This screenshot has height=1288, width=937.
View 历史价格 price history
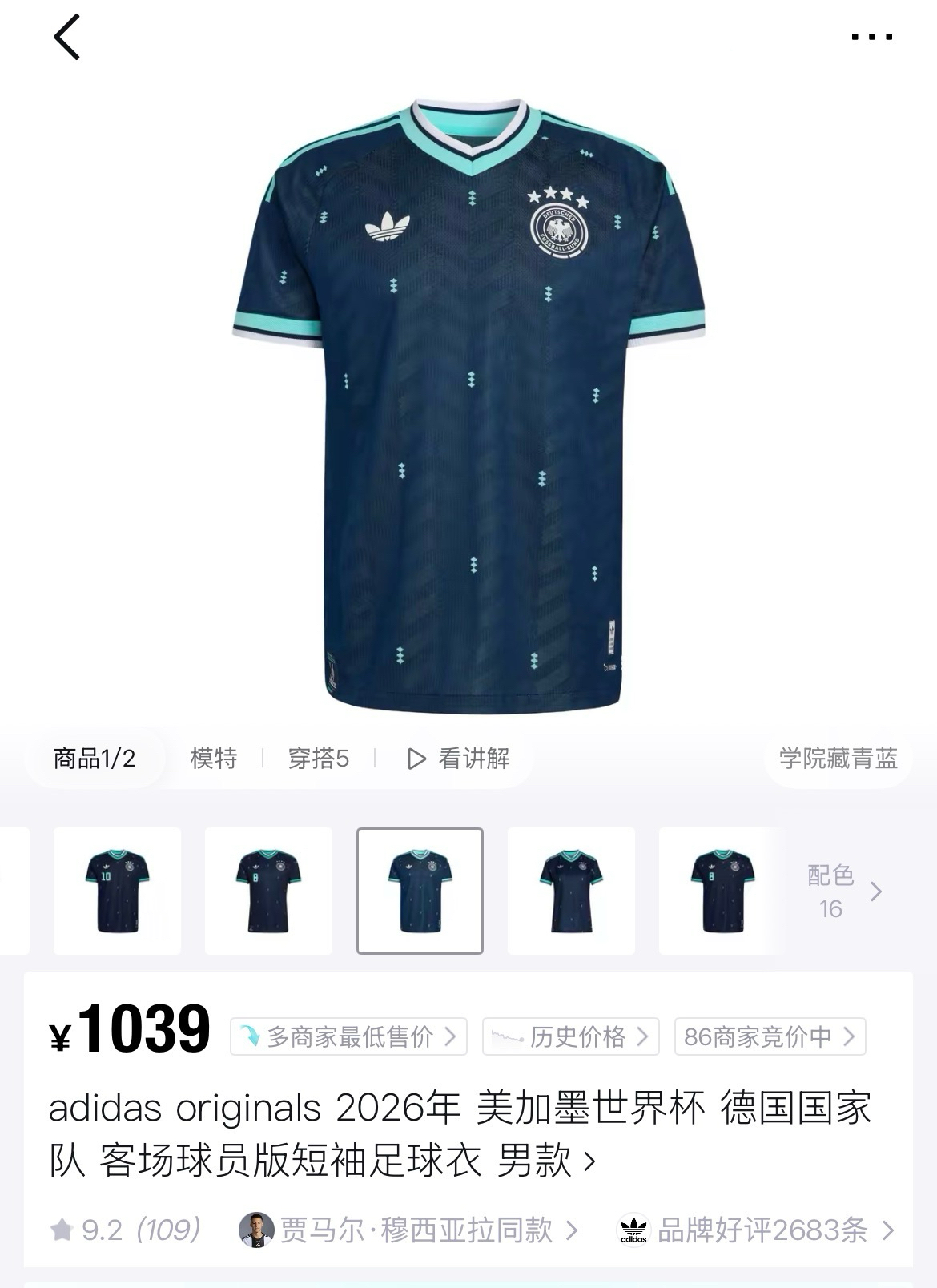570,1036
